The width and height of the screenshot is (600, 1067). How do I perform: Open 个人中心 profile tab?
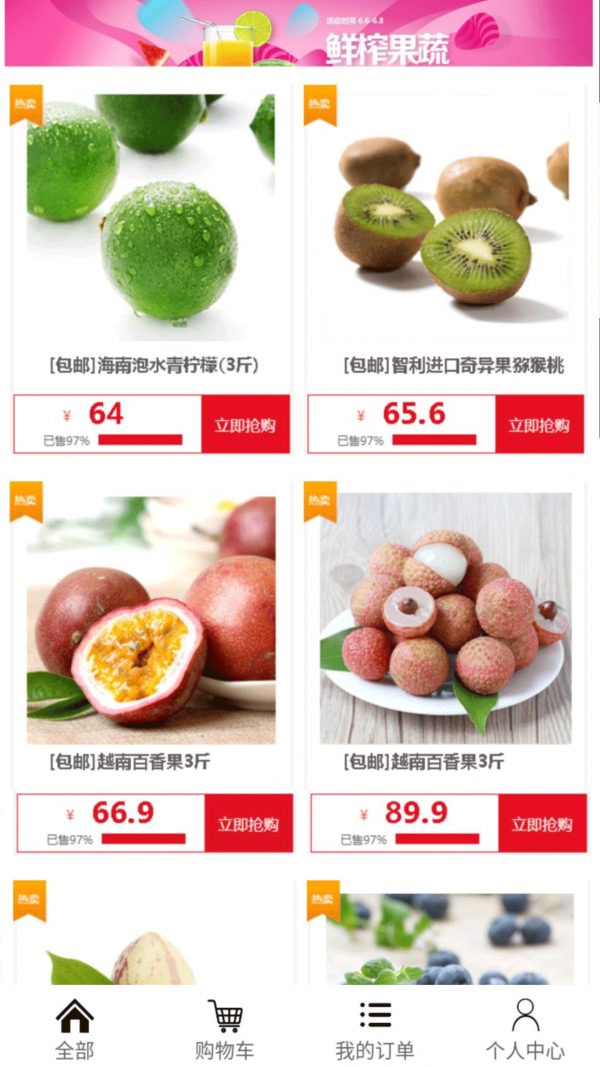pyautogui.click(x=525, y=1029)
